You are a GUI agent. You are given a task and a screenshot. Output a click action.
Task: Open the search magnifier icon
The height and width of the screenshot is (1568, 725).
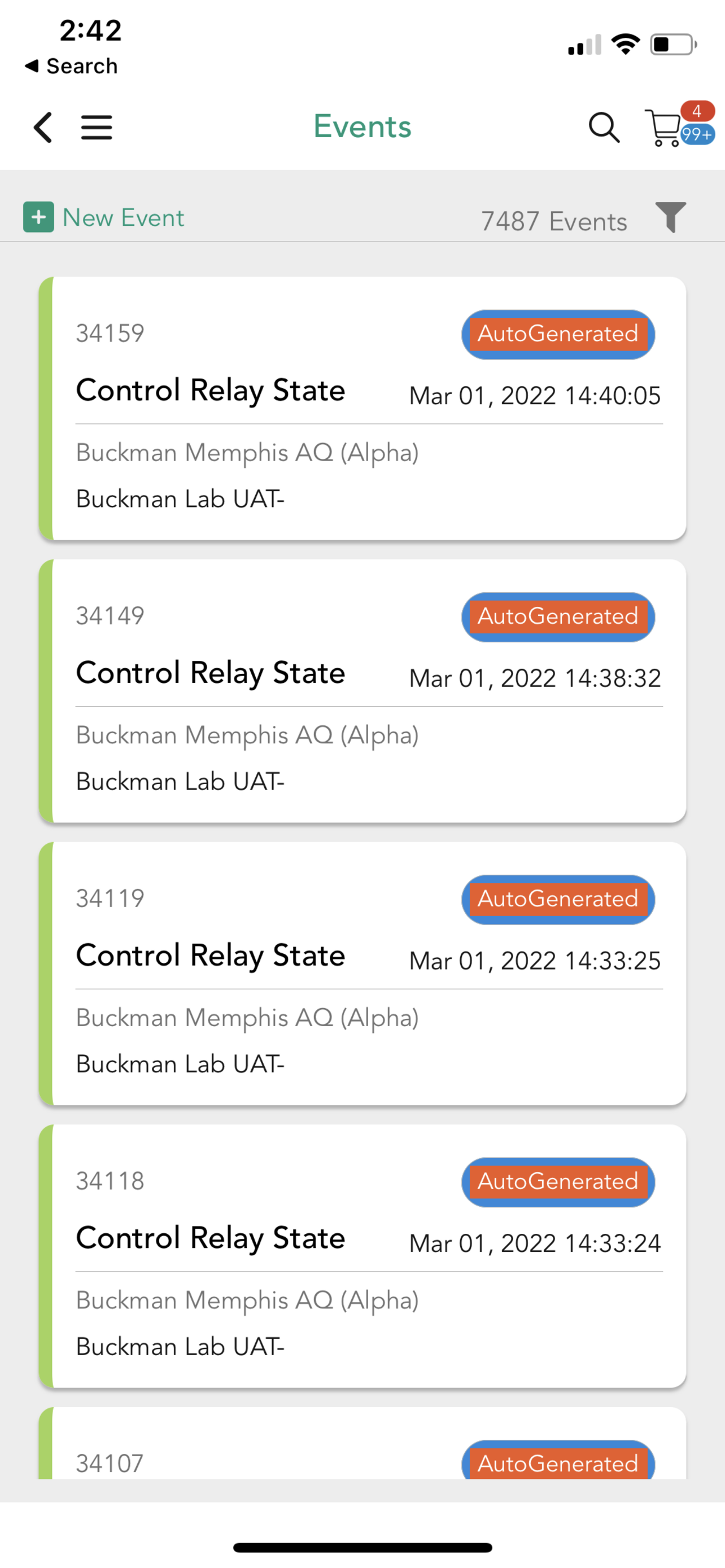tap(604, 127)
